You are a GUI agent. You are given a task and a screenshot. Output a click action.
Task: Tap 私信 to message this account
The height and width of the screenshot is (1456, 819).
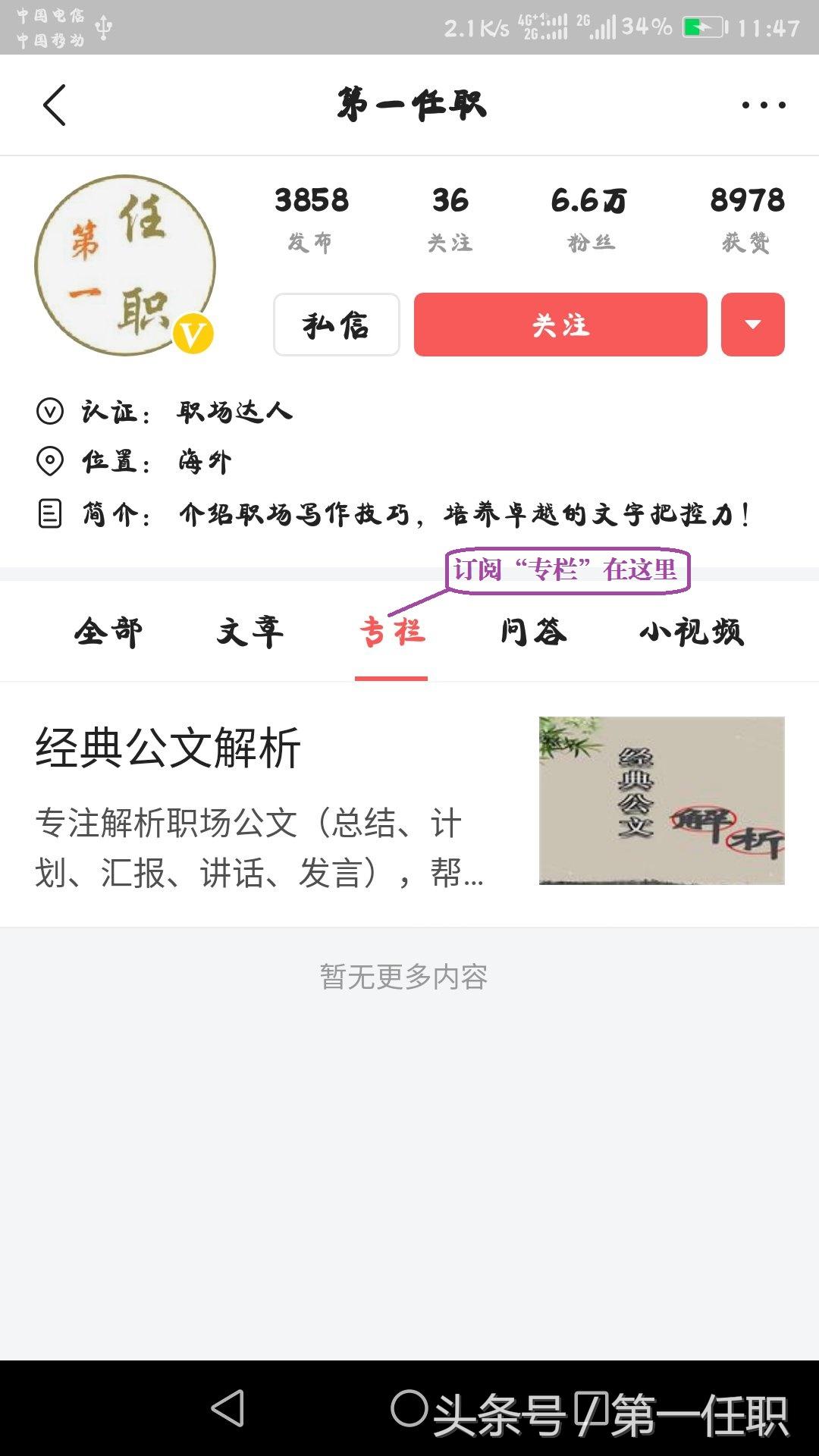[336, 325]
